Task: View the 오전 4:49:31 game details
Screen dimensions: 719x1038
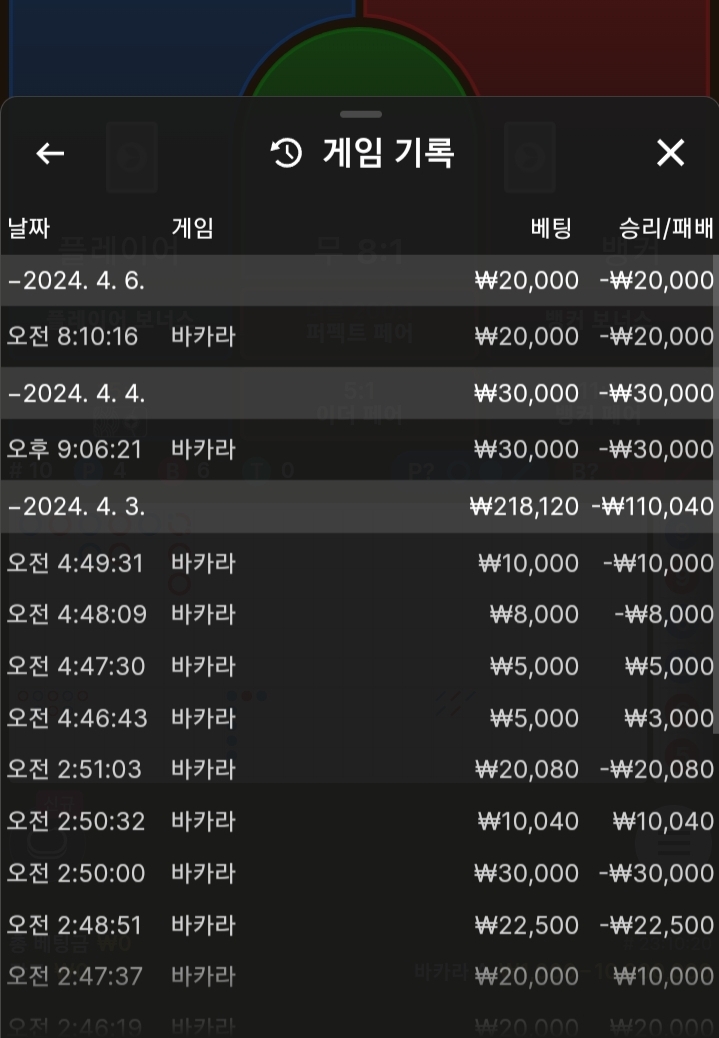Action: point(359,563)
